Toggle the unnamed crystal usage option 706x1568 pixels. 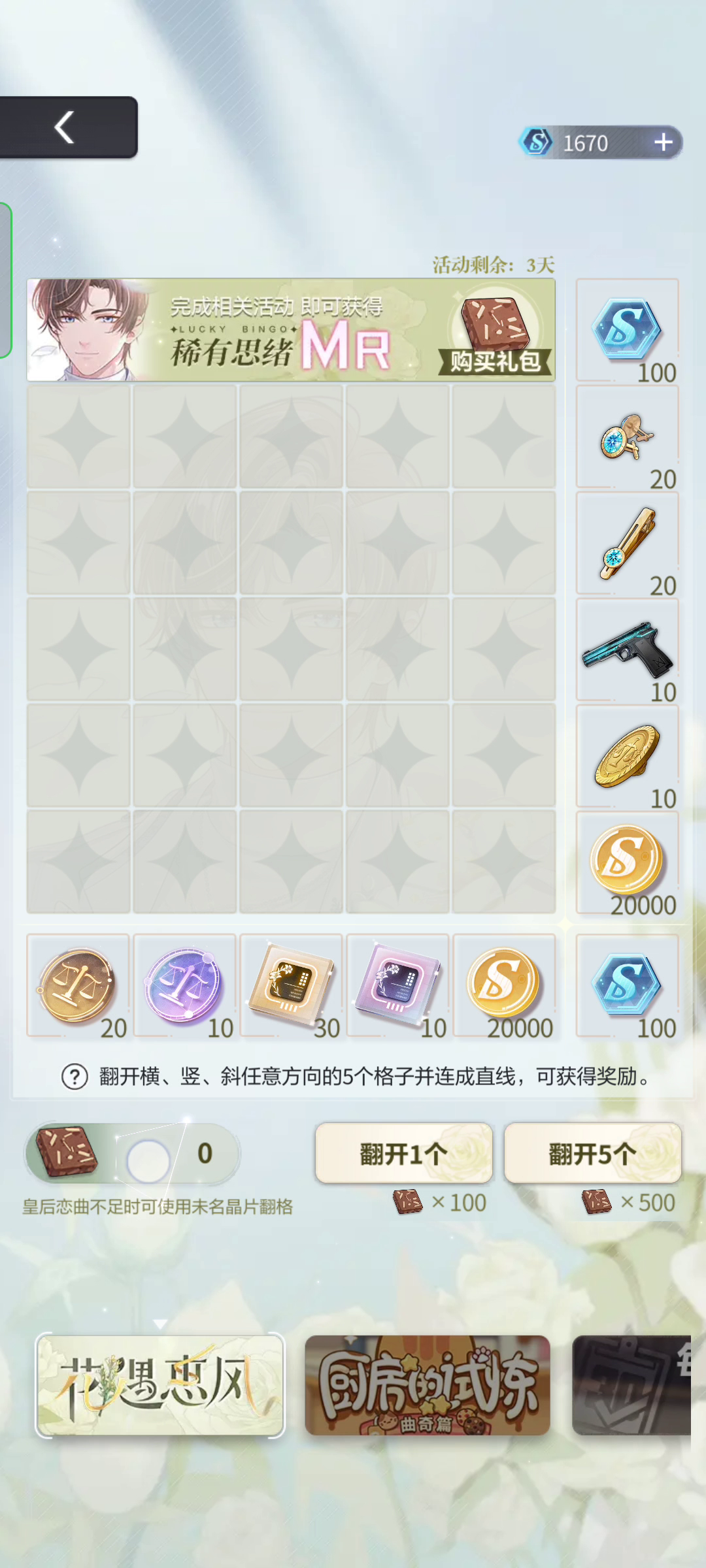coord(148,1161)
